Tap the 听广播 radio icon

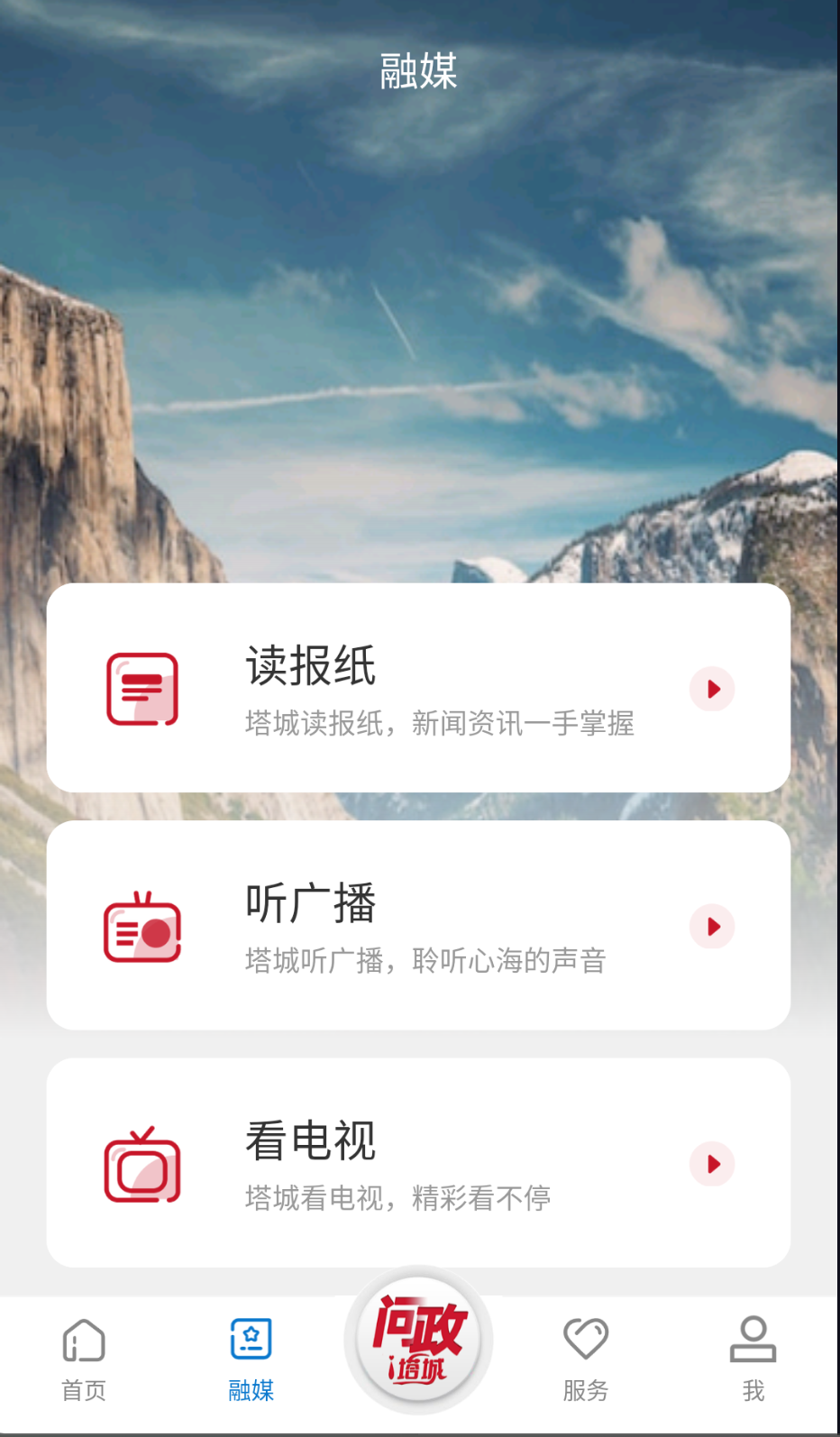point(144,926)
